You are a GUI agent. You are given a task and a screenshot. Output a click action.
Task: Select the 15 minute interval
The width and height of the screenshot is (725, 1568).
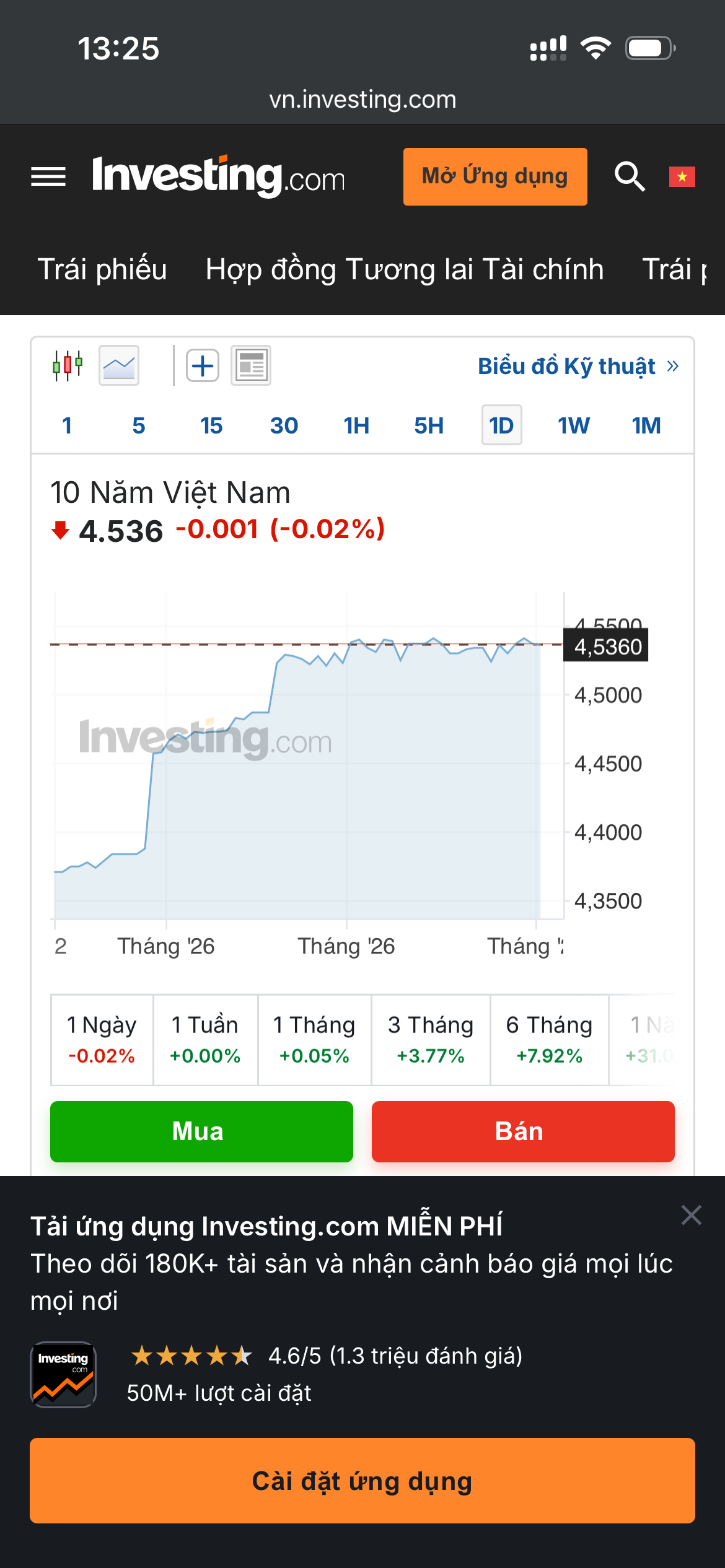pos(211,425)
